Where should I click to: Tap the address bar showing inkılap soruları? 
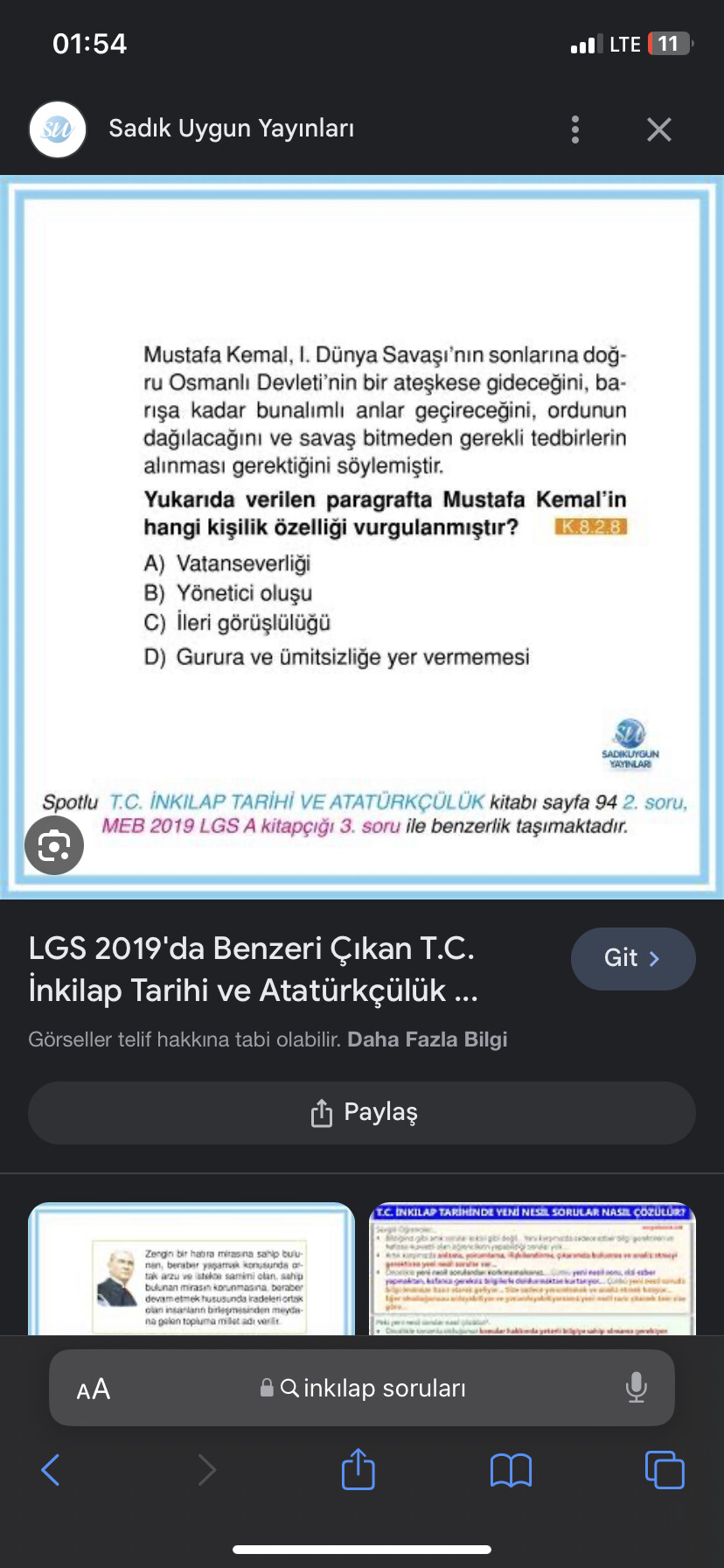coord(362,1388)
